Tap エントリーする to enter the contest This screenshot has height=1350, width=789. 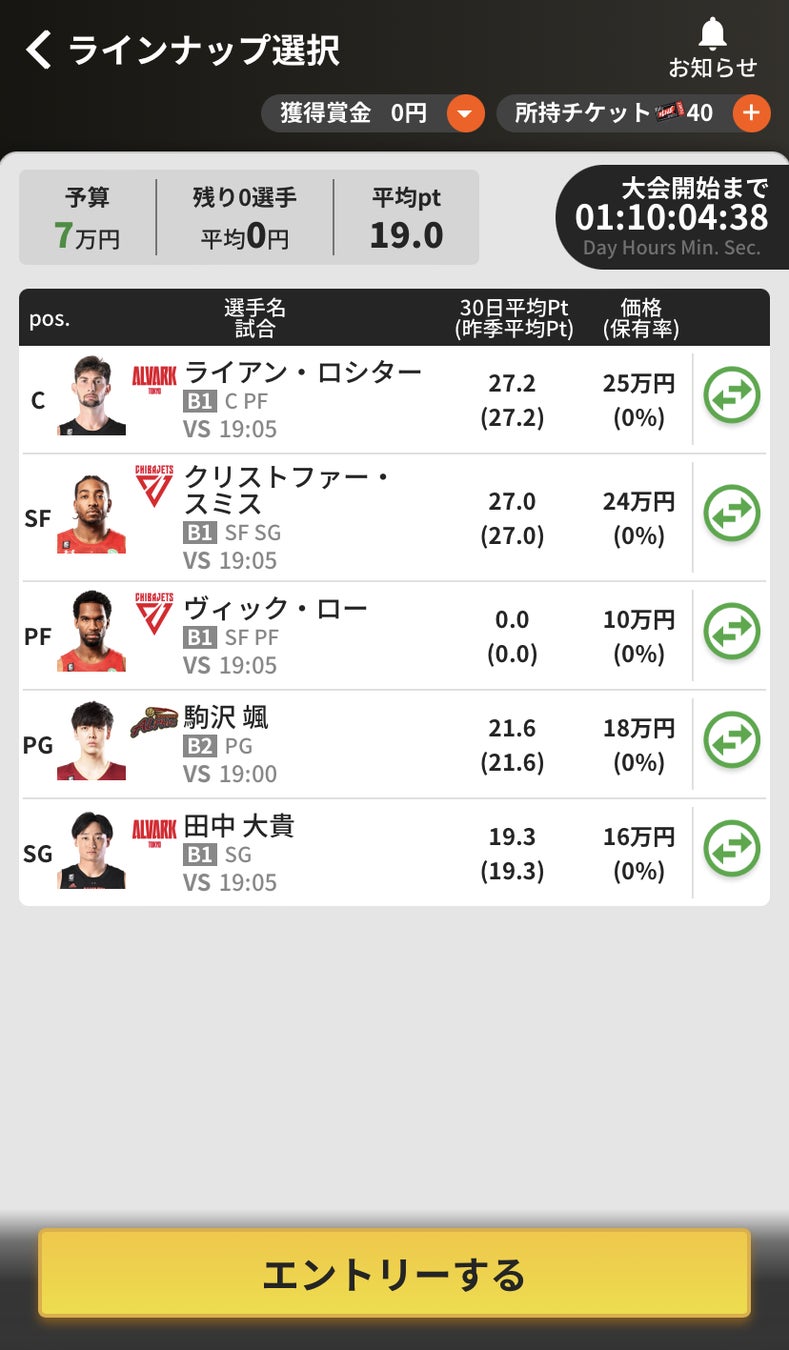click(x=394, y=1273)
